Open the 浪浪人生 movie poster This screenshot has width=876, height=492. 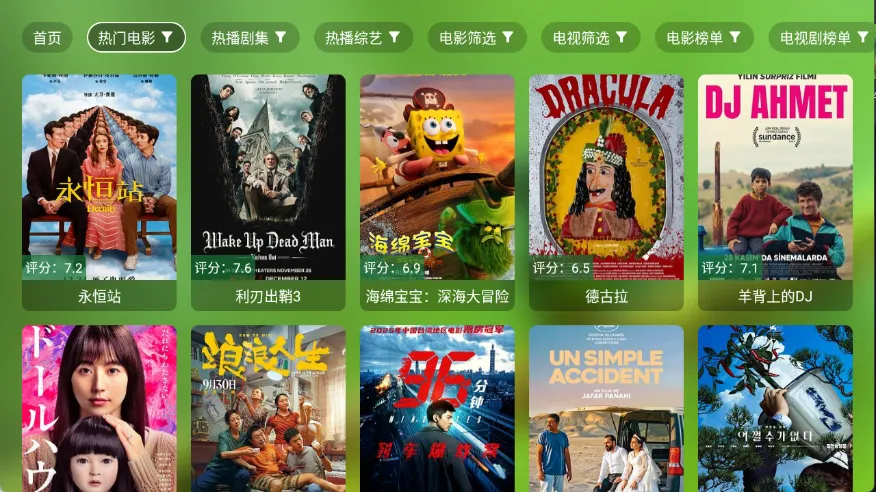[x=268, y=408]
